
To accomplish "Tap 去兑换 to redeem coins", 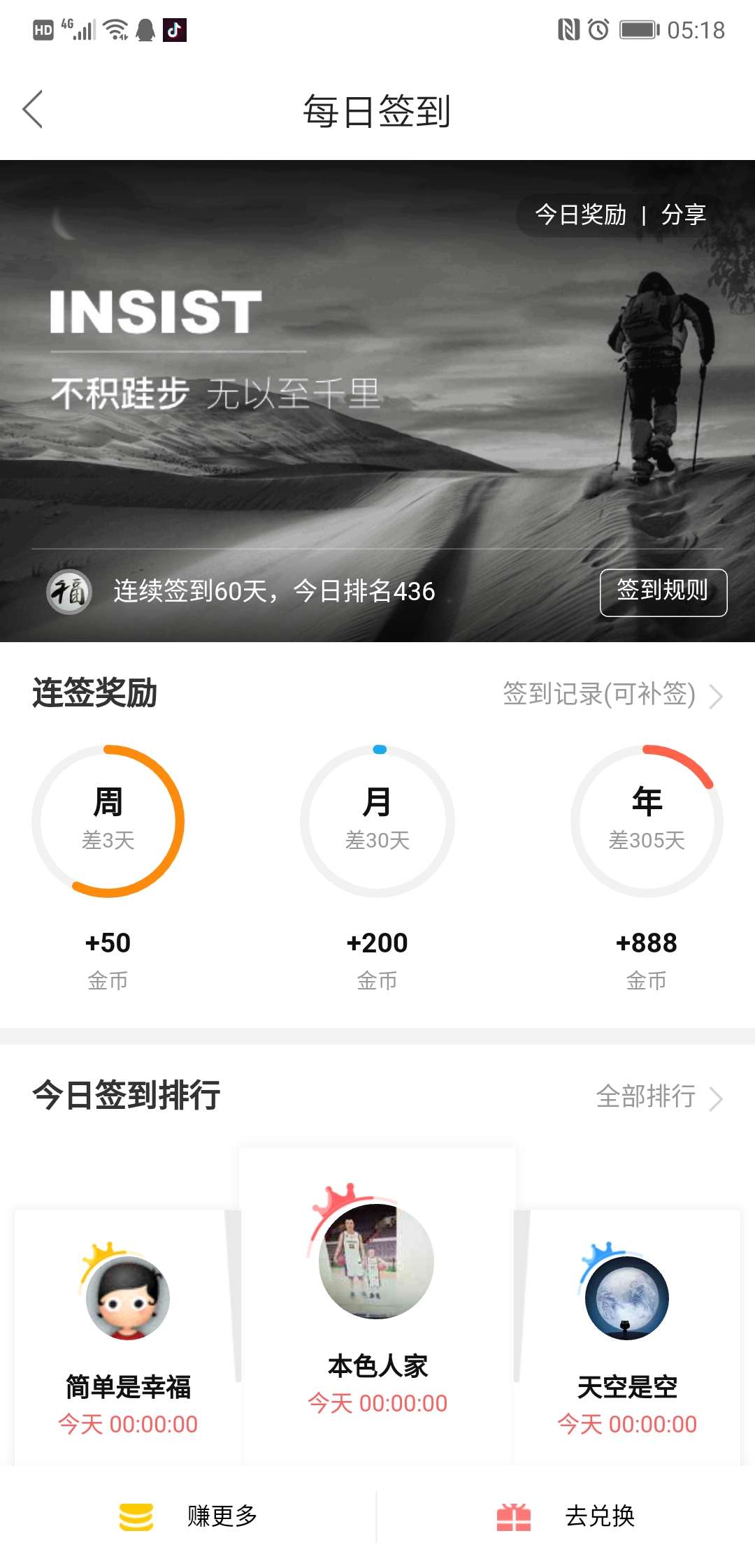I will click(x=566, y=1516).
